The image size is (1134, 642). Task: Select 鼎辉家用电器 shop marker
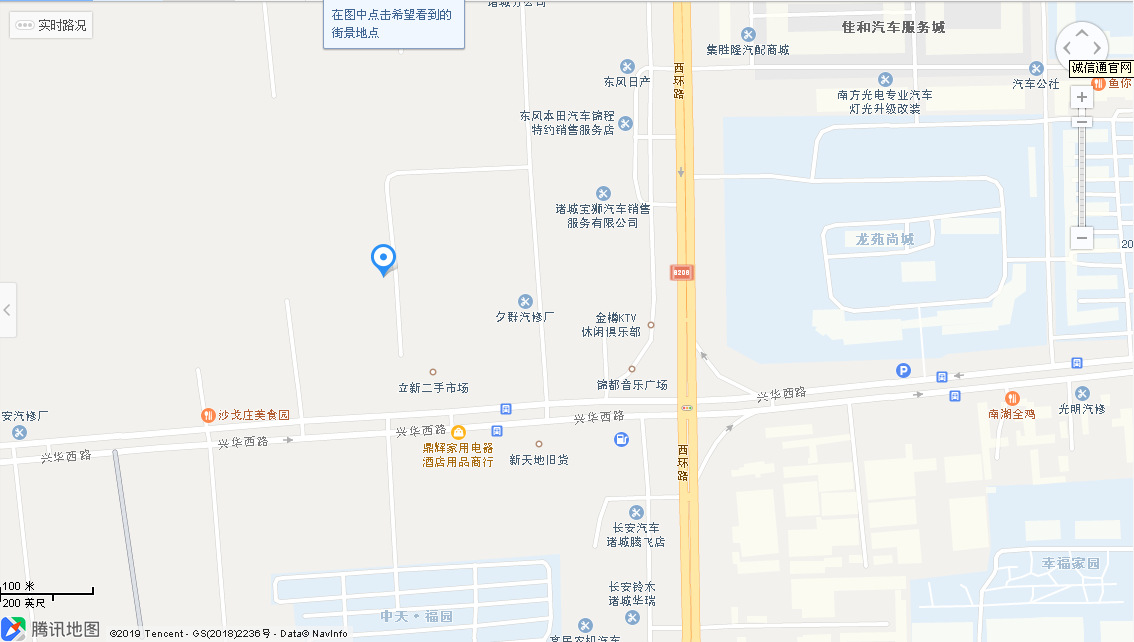click(458, 433)
